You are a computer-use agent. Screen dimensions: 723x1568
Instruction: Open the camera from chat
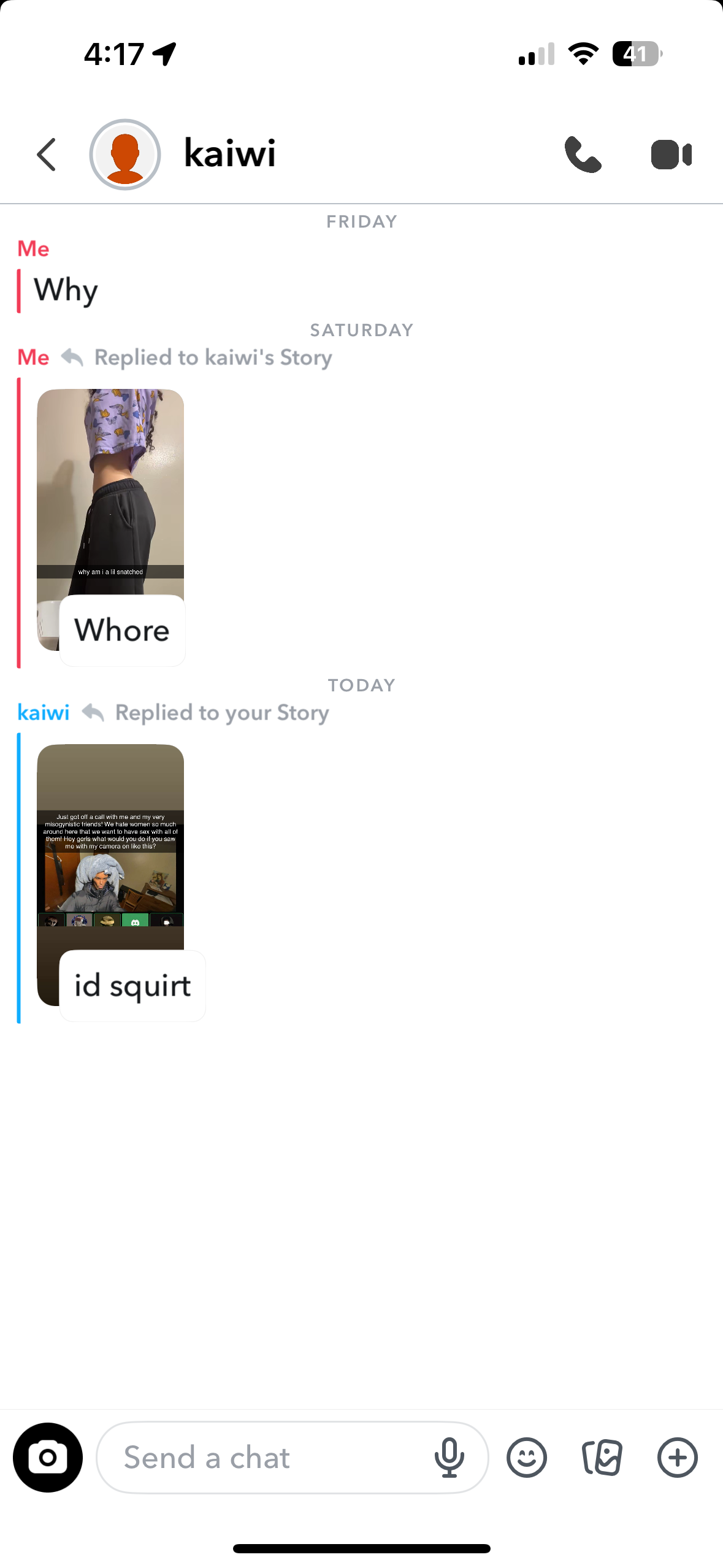click(48, 1457)
